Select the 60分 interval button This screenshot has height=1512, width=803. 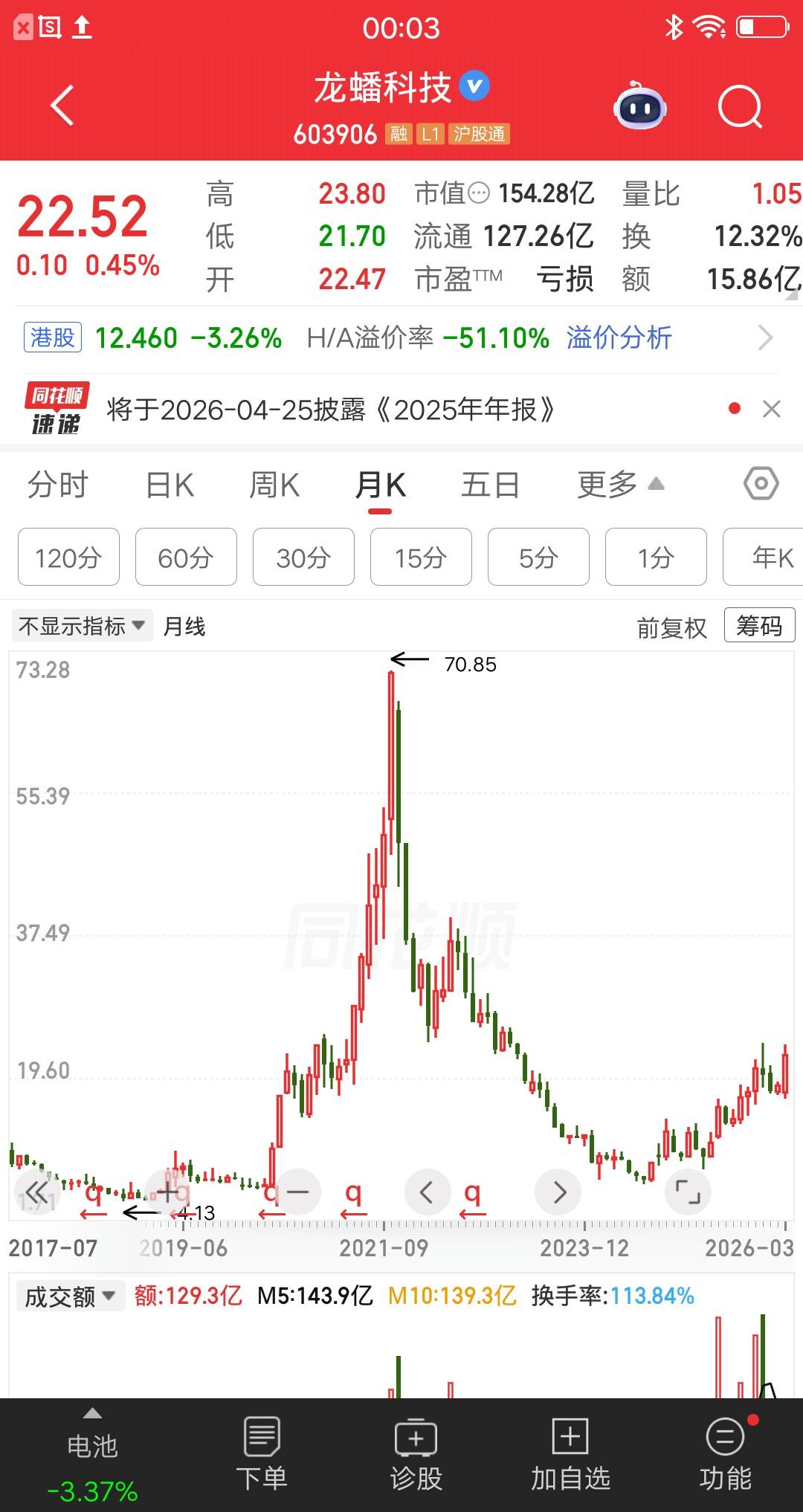tap(185, 557)
